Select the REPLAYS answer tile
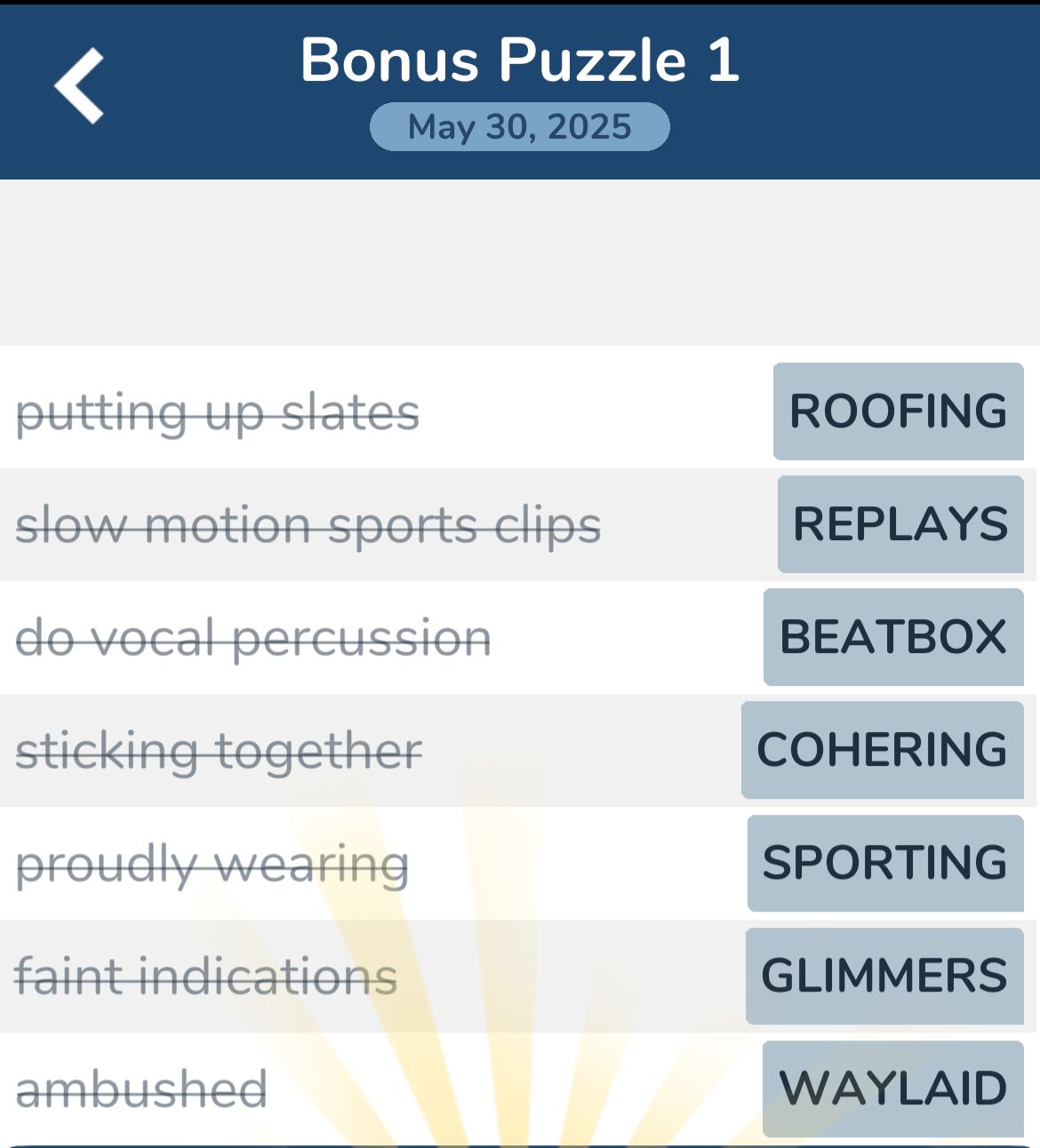This screenshot has width=1040, height=1148. point(900,524)
